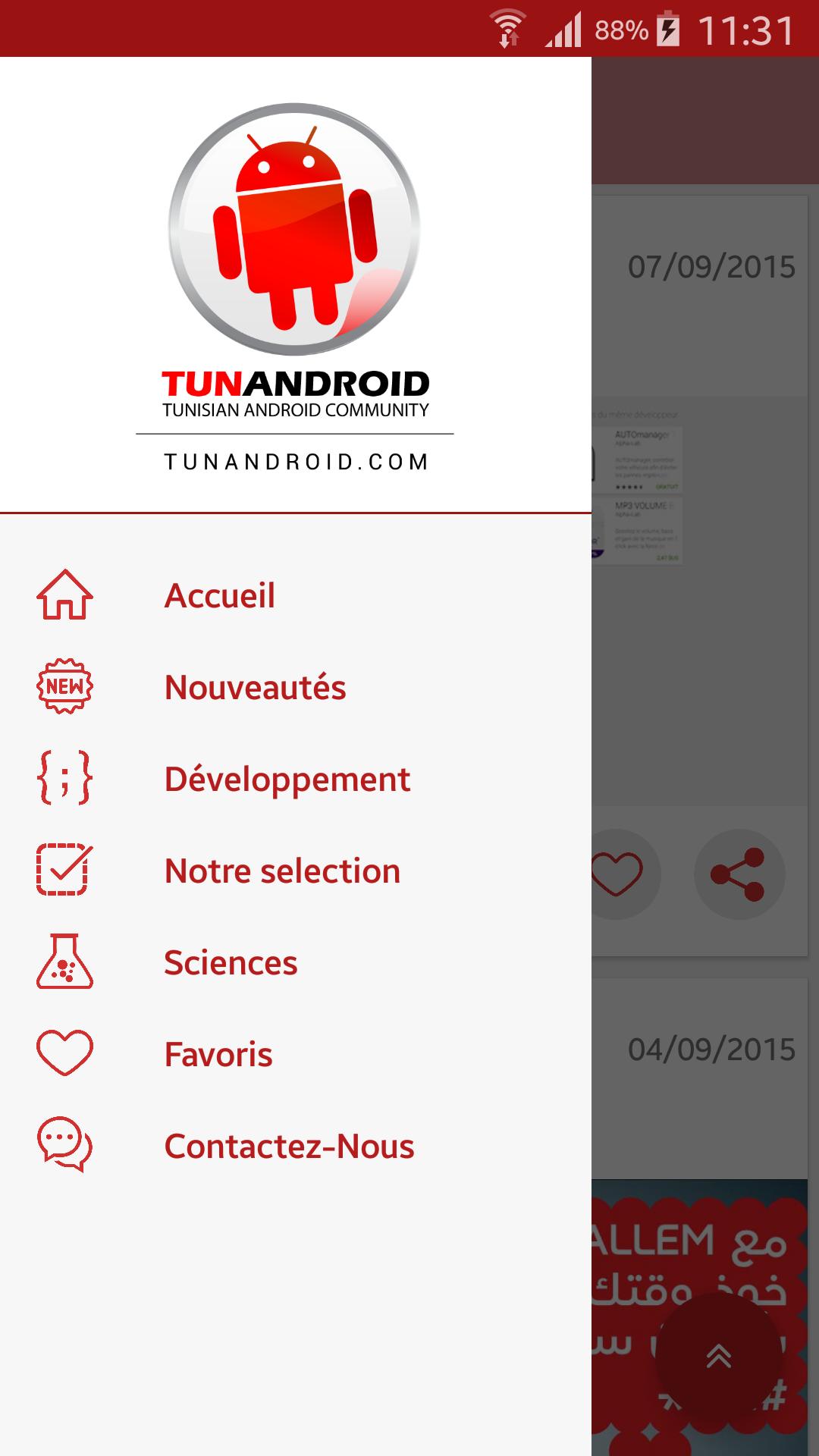Open Nouveautés from the navigation drawer

256,689
